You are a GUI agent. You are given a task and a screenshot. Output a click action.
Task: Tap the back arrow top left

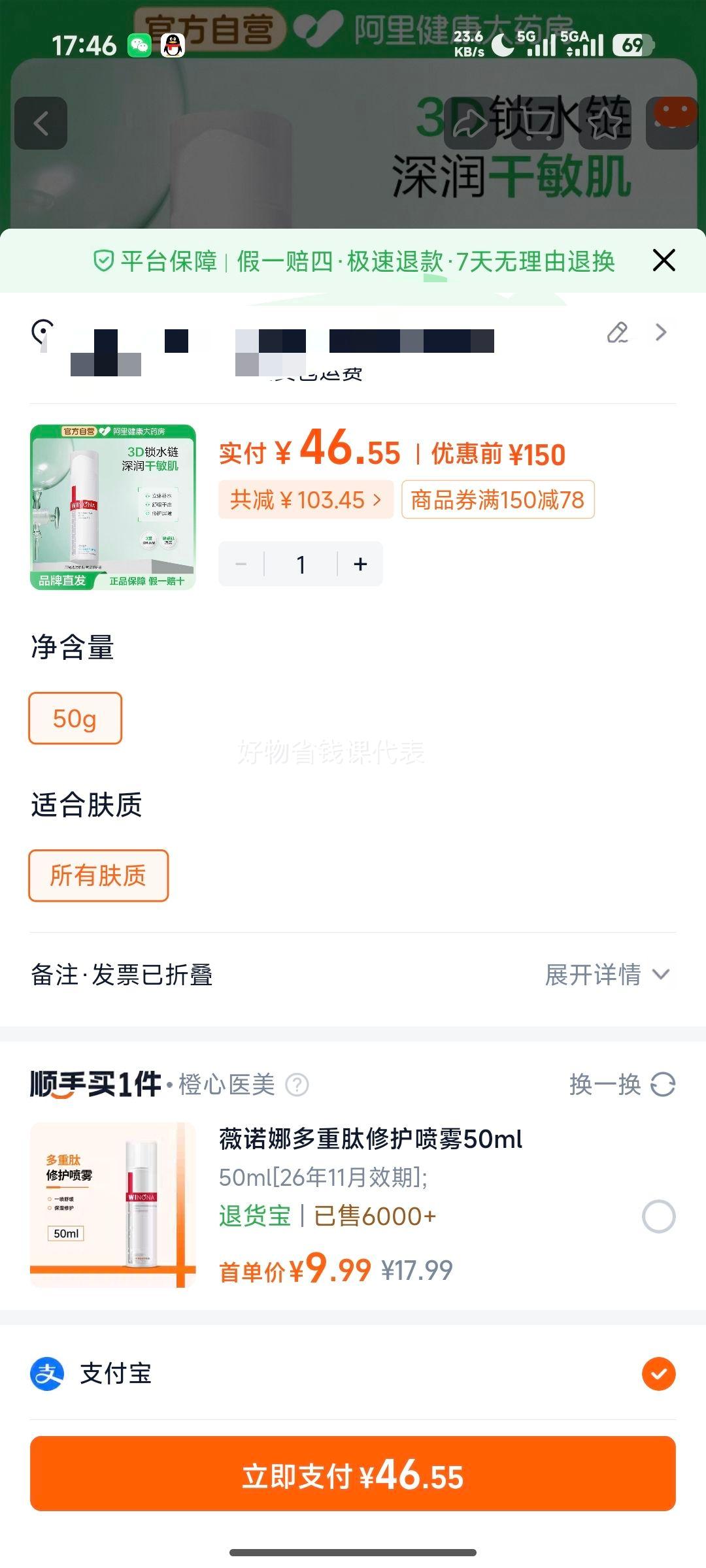tap(41, 124)
